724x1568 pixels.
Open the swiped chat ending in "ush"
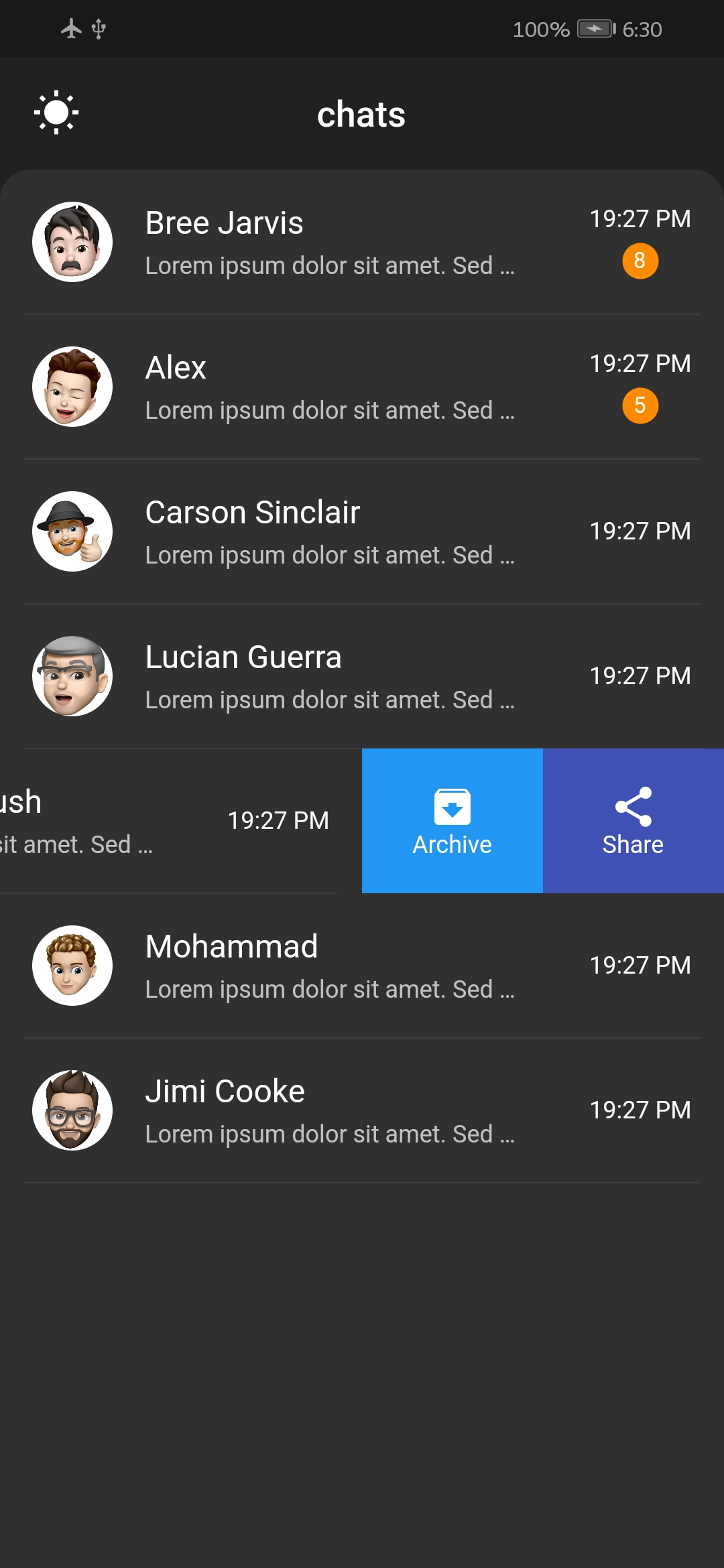tap(134, 821)
